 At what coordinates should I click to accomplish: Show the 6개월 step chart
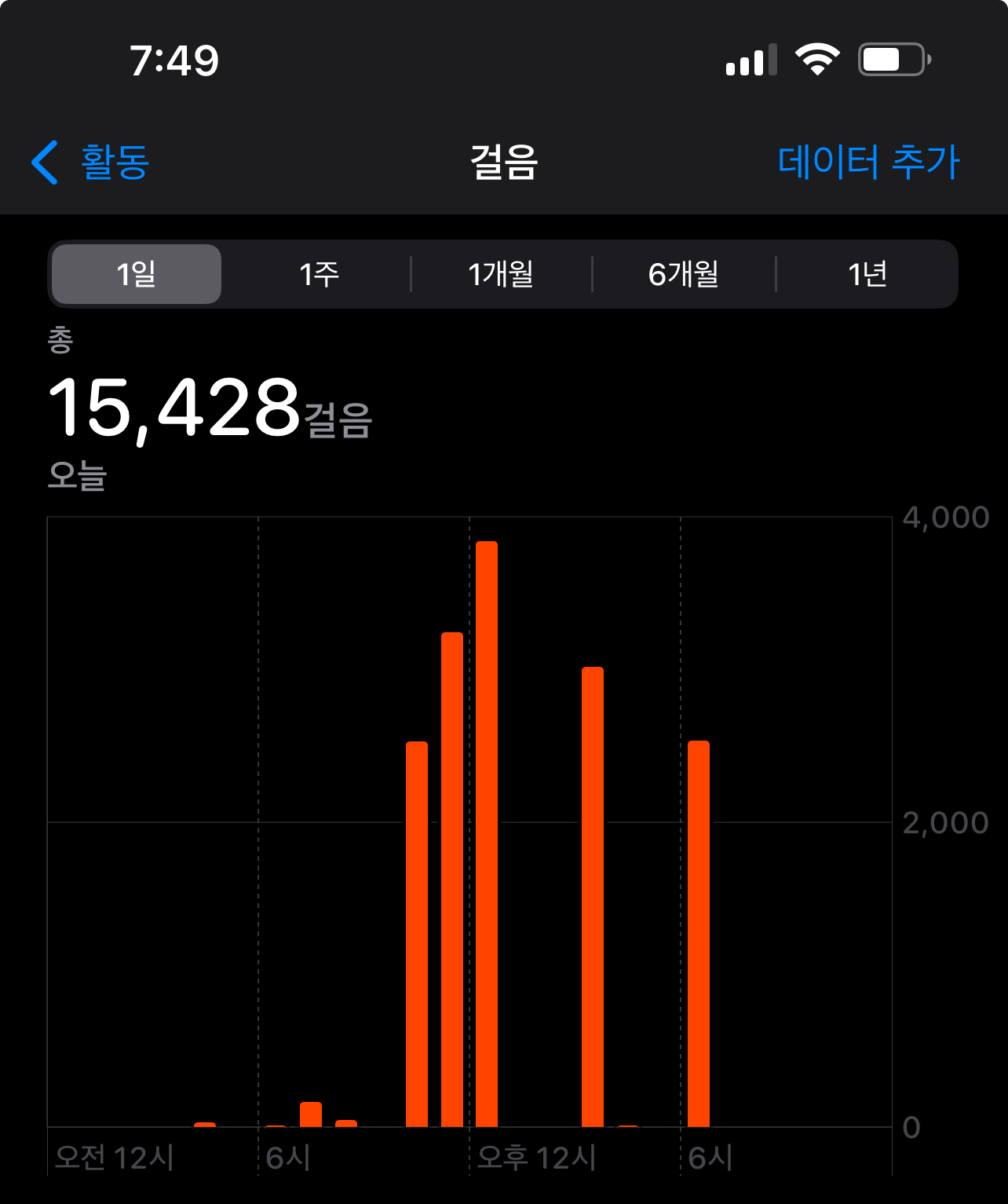coord(684,274)
